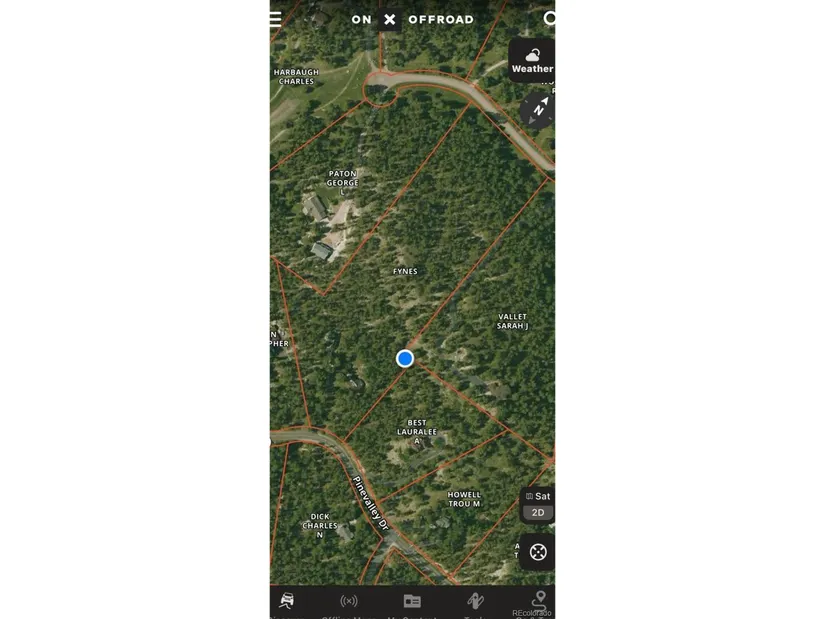Open the Weather button
Image resolution: width=825 pixels, height=619 pixels.
(x=532, y=60)
